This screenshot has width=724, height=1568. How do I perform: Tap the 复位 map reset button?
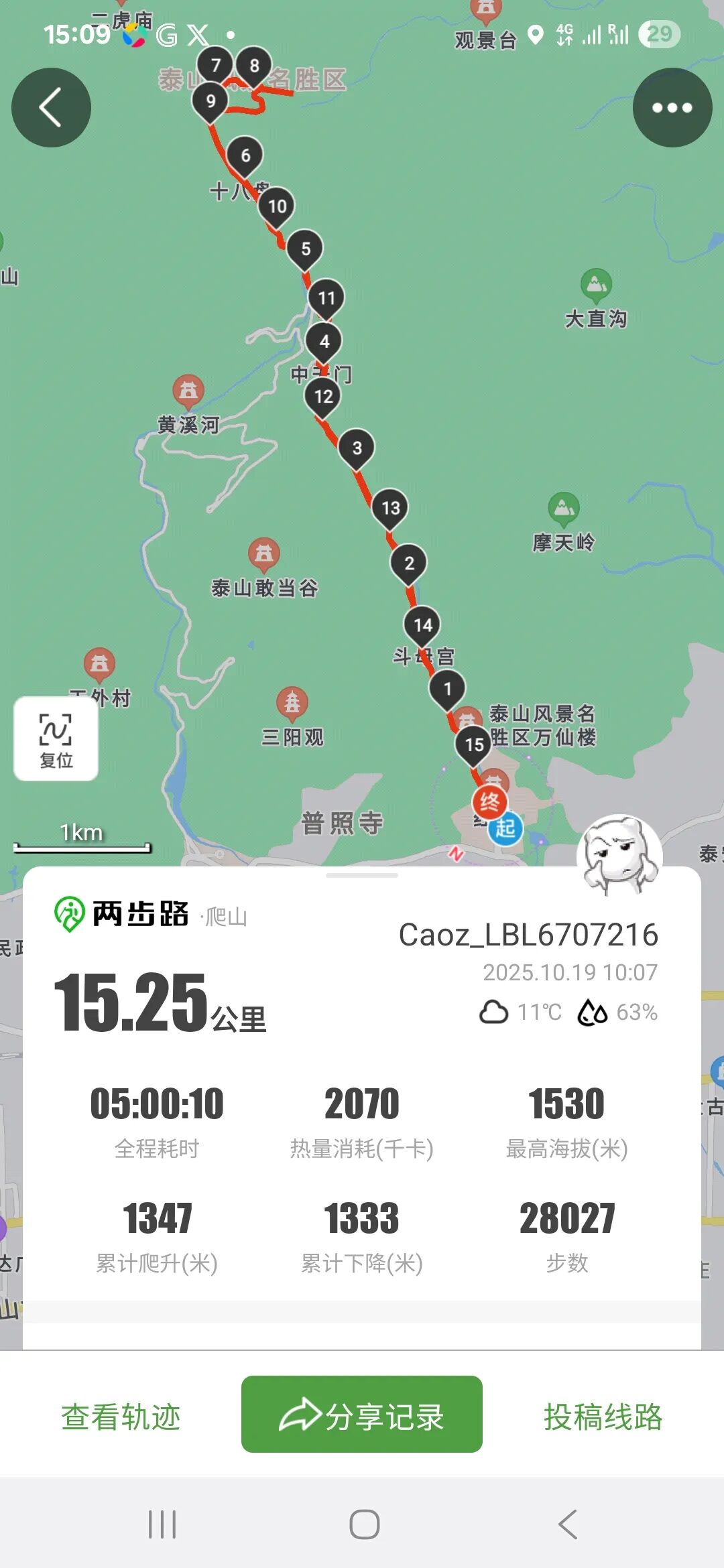pos(56,739)
